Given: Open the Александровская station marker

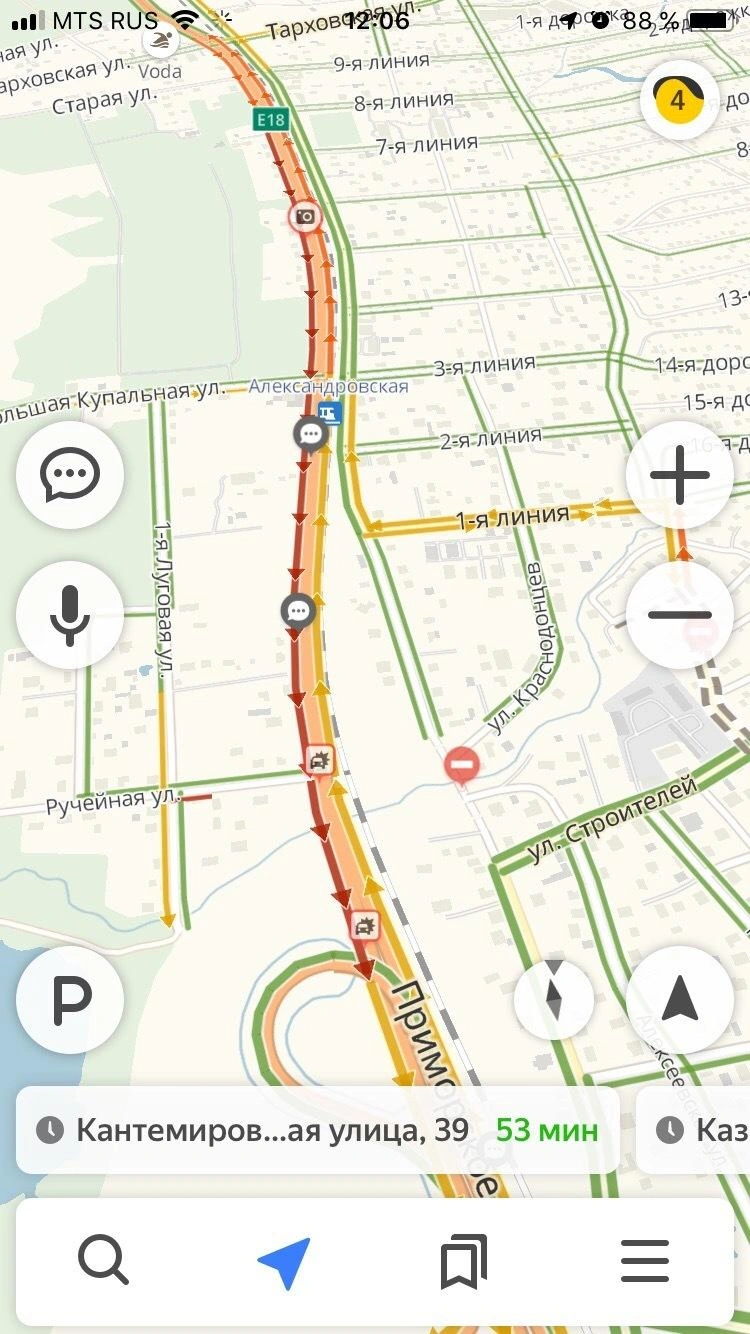Looking at the screenshot, I should tap(329, 411).
